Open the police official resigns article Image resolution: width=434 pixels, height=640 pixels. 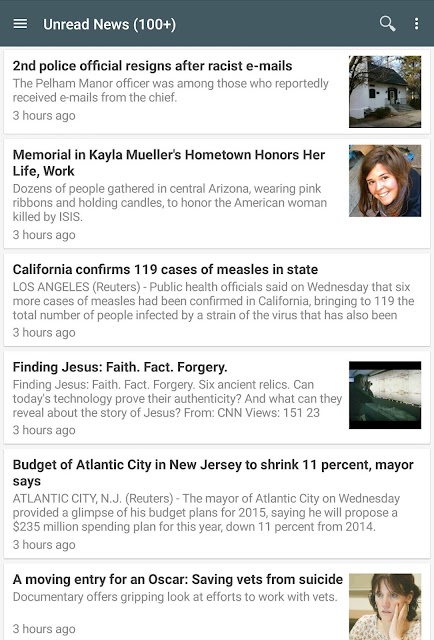(x=217, y=91)
